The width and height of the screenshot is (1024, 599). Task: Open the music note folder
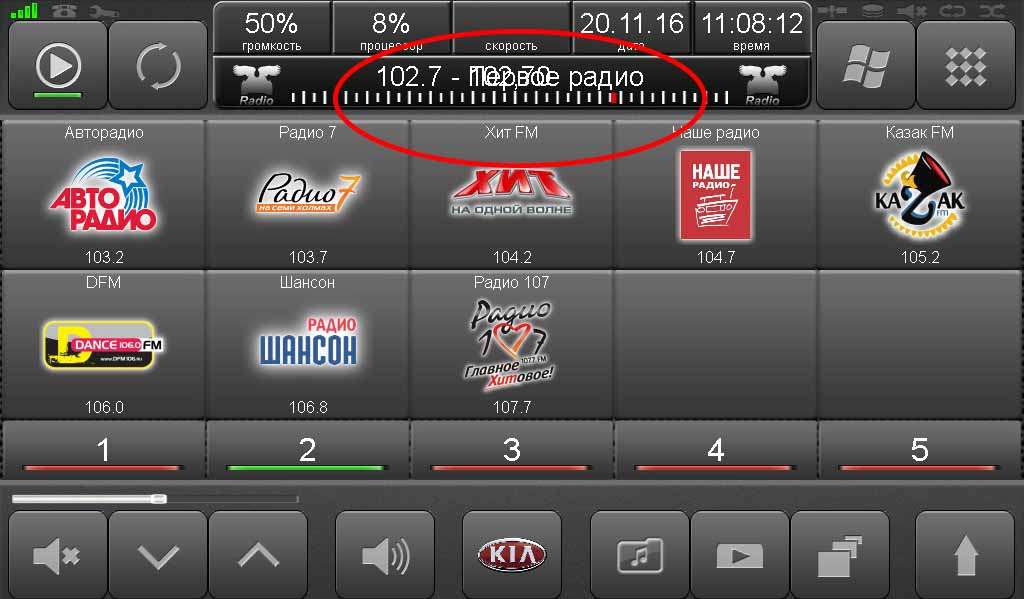640,556
